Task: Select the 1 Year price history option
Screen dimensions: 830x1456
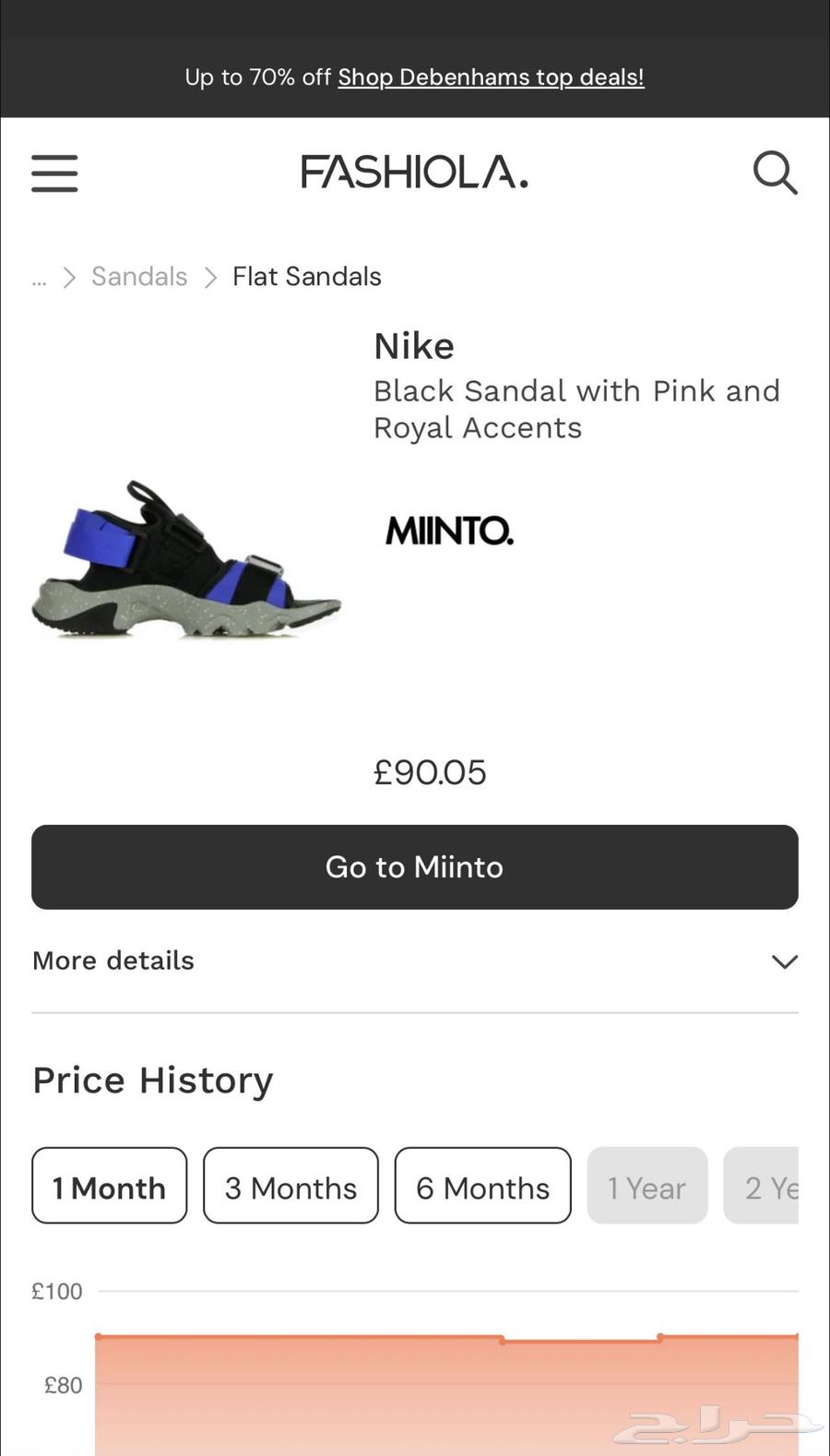Action: [646, 1187]
